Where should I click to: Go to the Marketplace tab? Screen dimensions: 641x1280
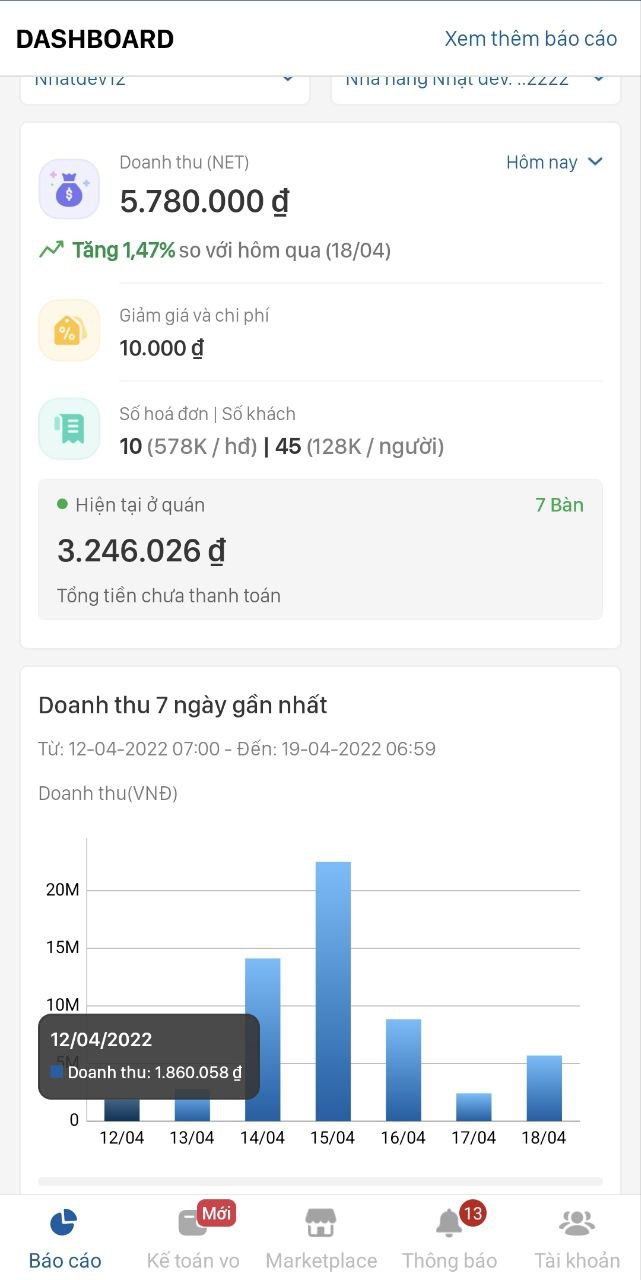[321, 1238]
